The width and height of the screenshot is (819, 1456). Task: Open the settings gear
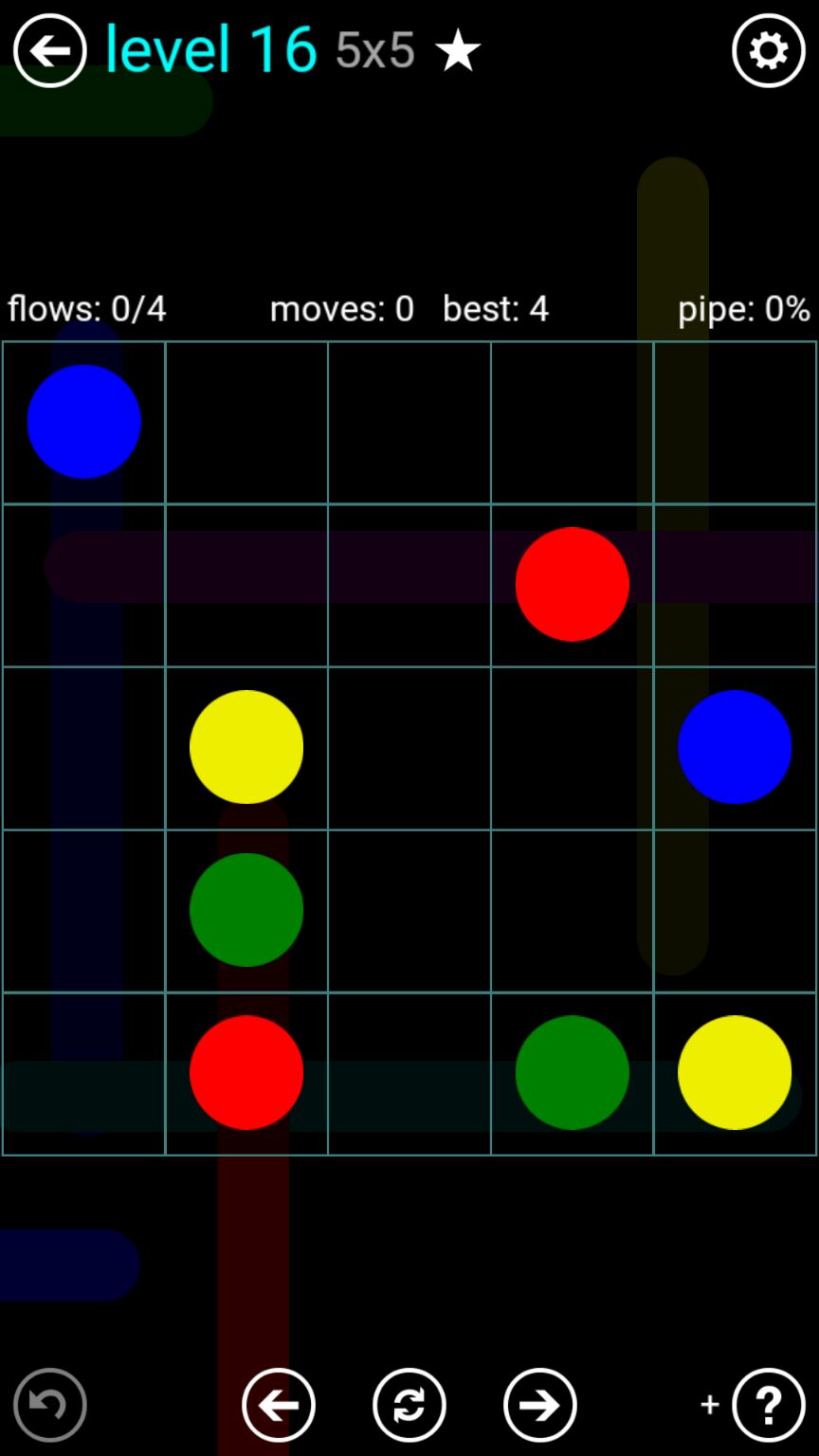click(768, 50)
